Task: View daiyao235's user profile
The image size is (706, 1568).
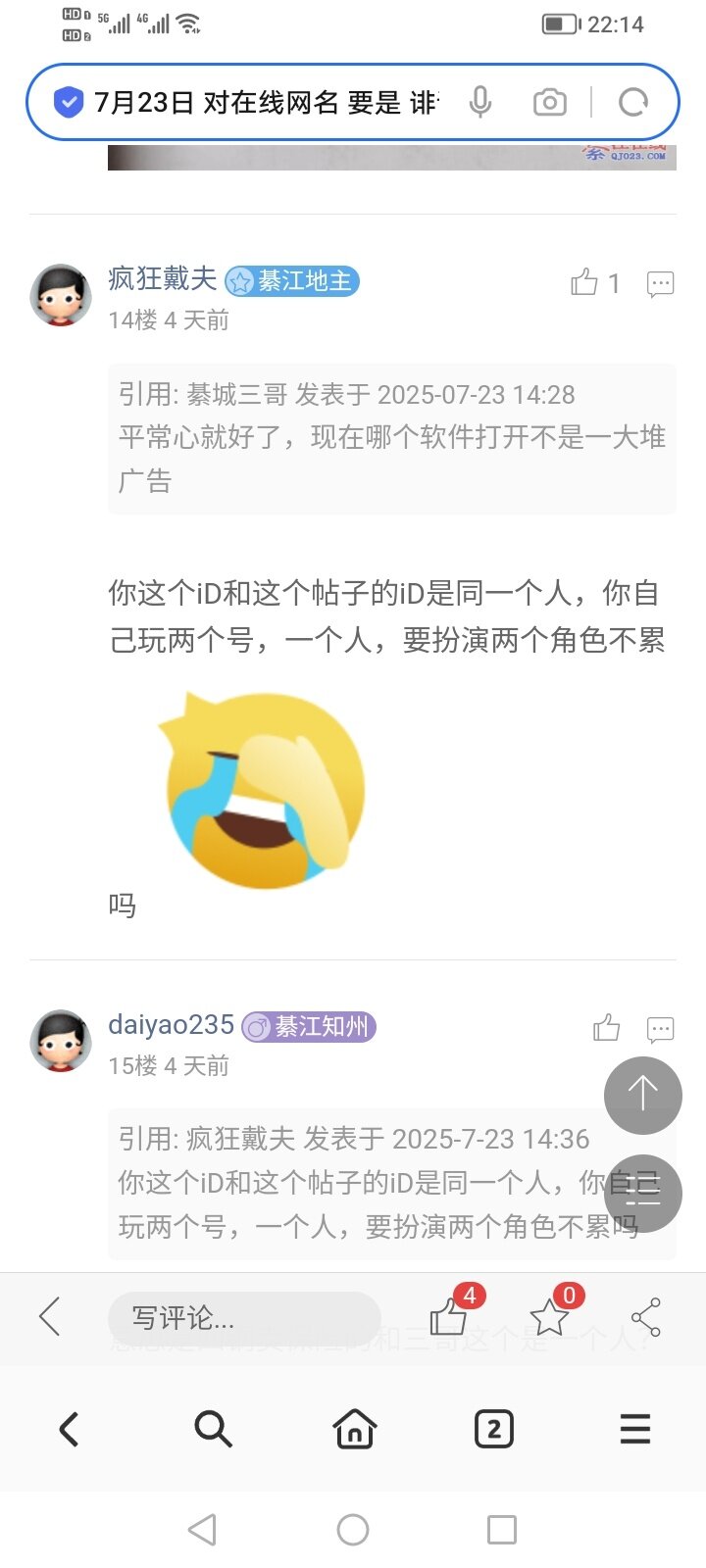Action: (171, 1025)
